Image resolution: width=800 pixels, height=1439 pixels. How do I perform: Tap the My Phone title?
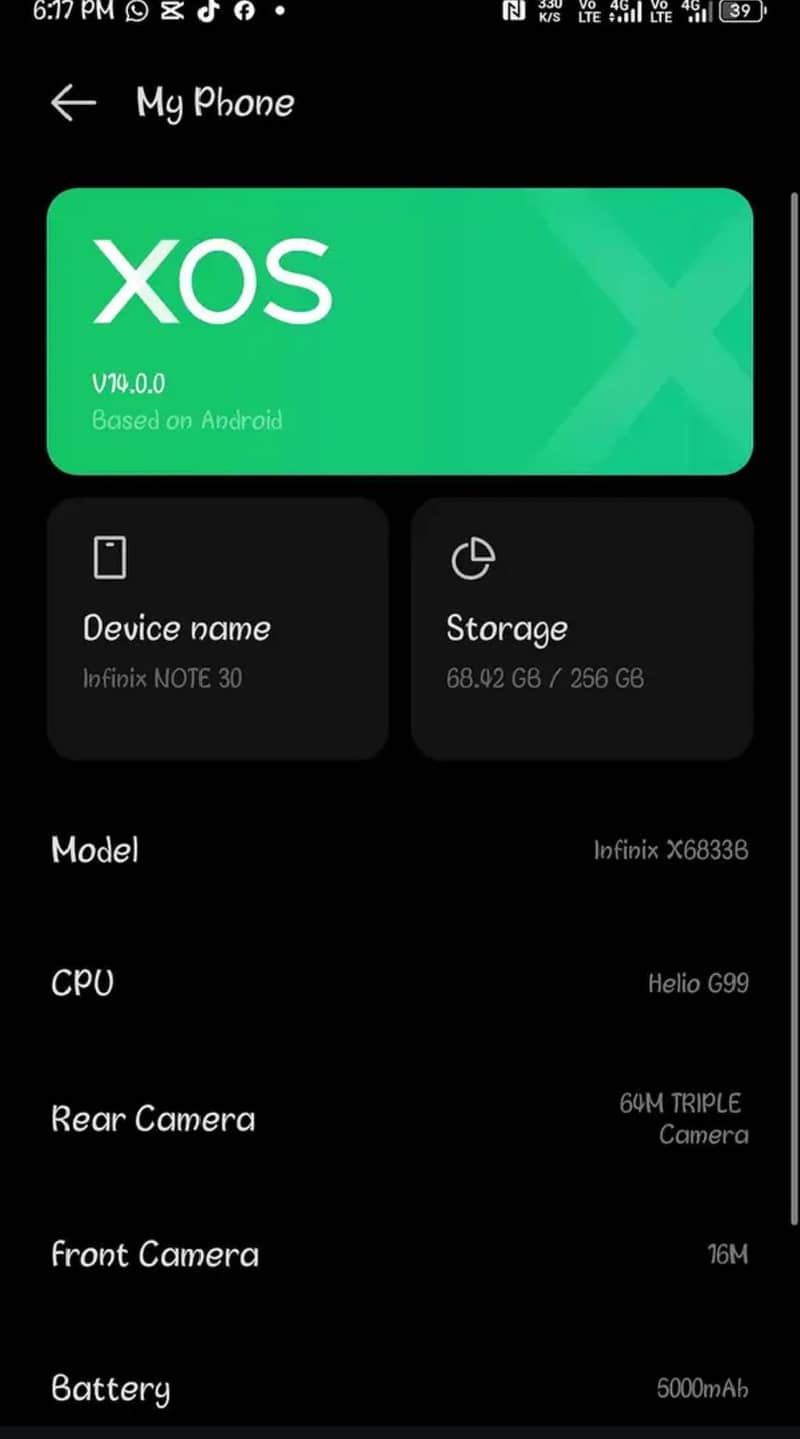point(214,103)
